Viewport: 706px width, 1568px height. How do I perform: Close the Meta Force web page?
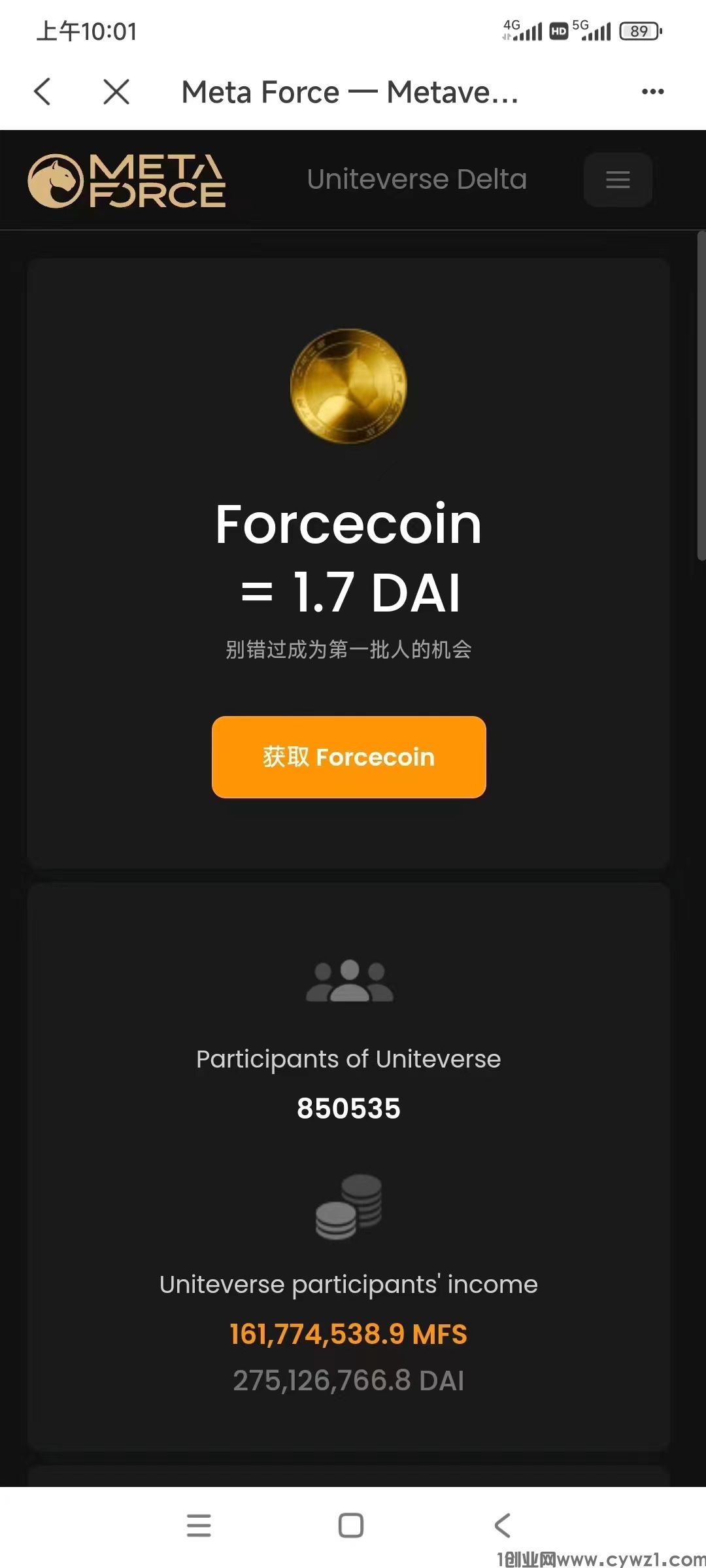116,91
